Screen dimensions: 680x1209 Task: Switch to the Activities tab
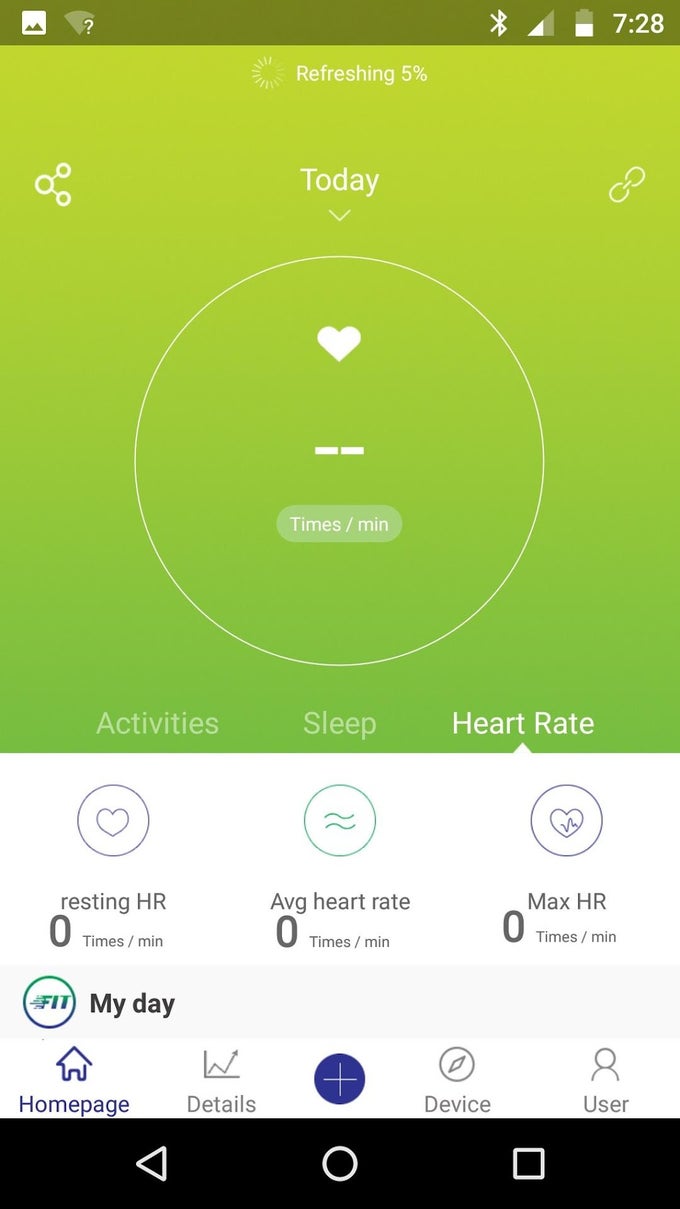[x=157, y=723]
